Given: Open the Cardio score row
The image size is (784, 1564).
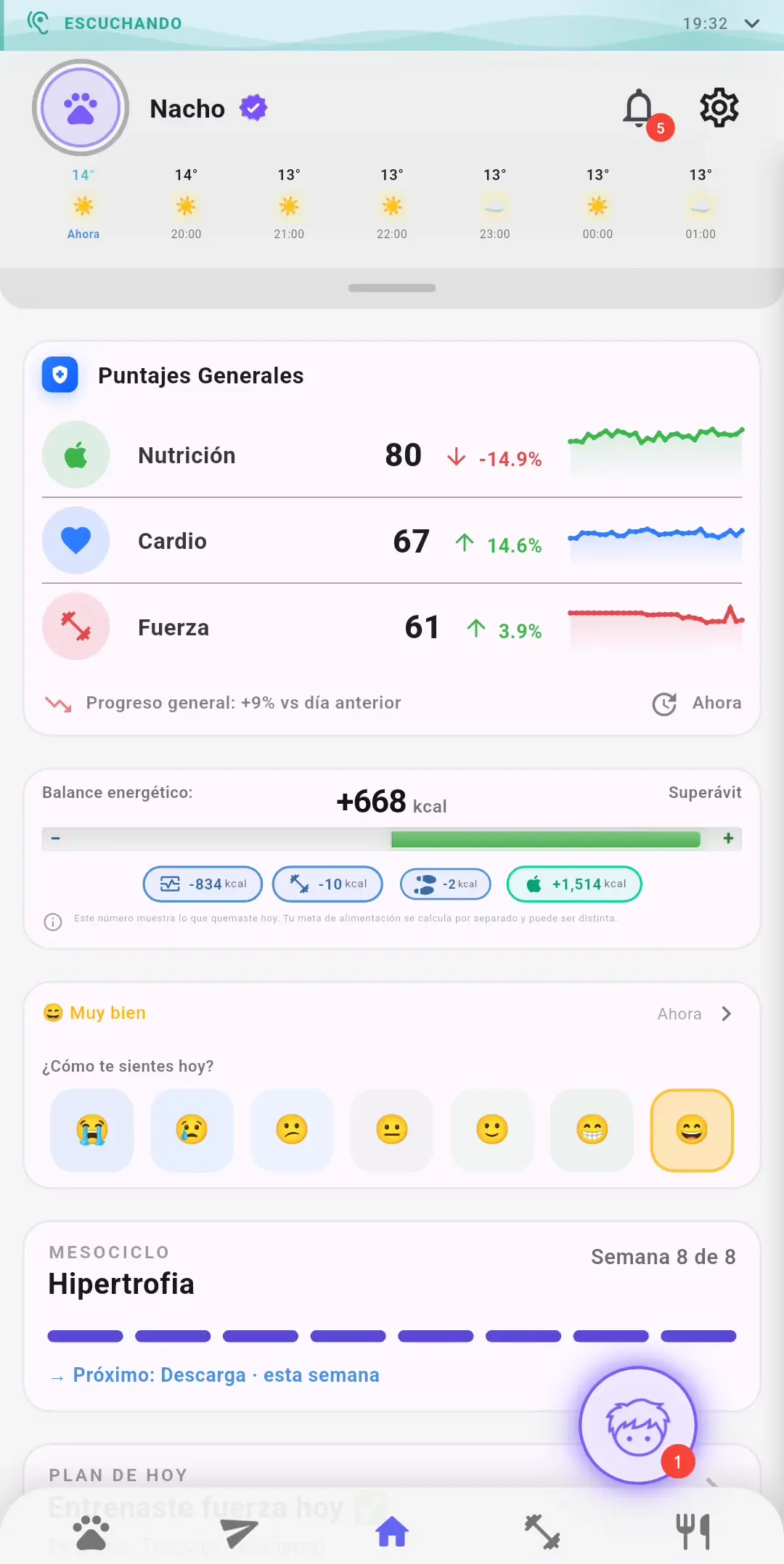Looking at the screenshot, I should point(392,541).
